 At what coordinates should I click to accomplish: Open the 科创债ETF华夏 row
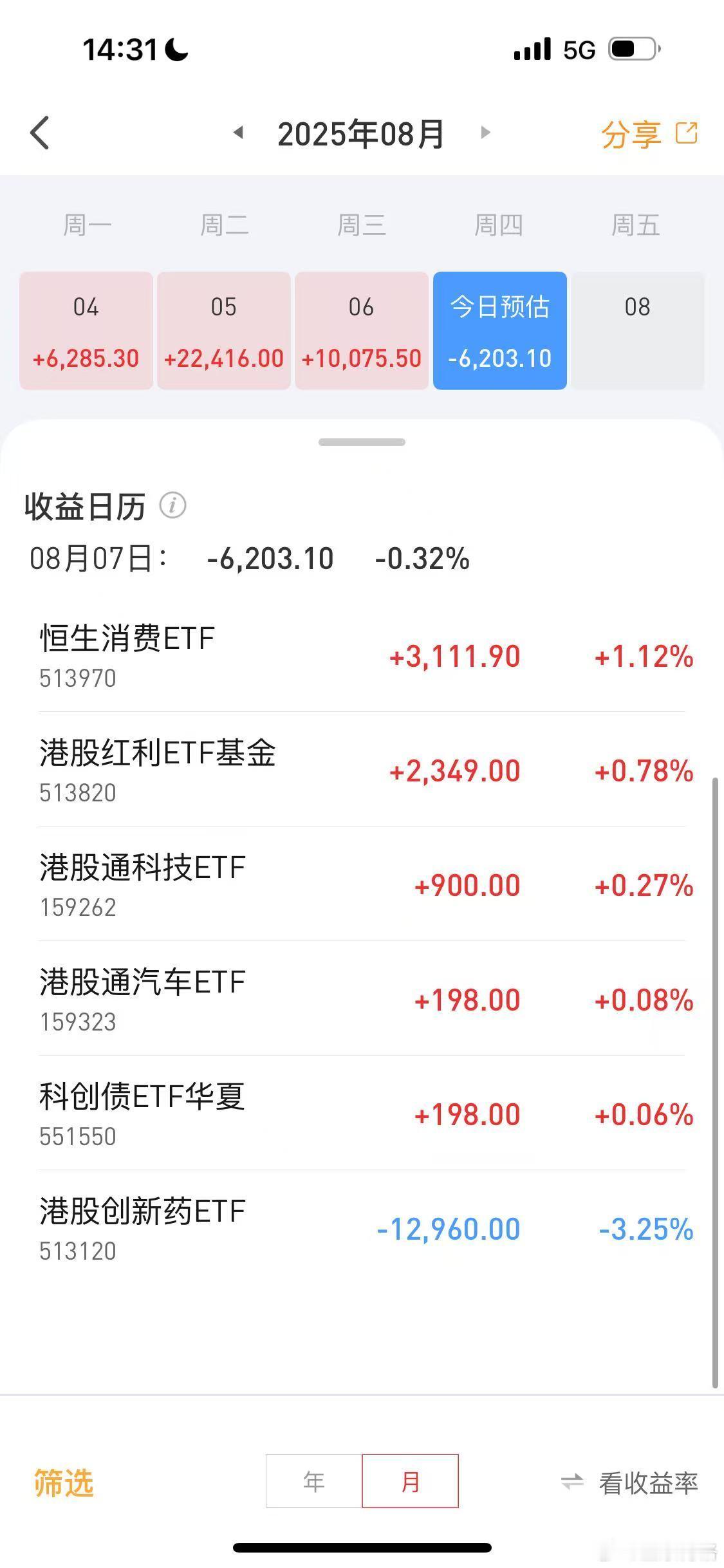[362, 1114]
